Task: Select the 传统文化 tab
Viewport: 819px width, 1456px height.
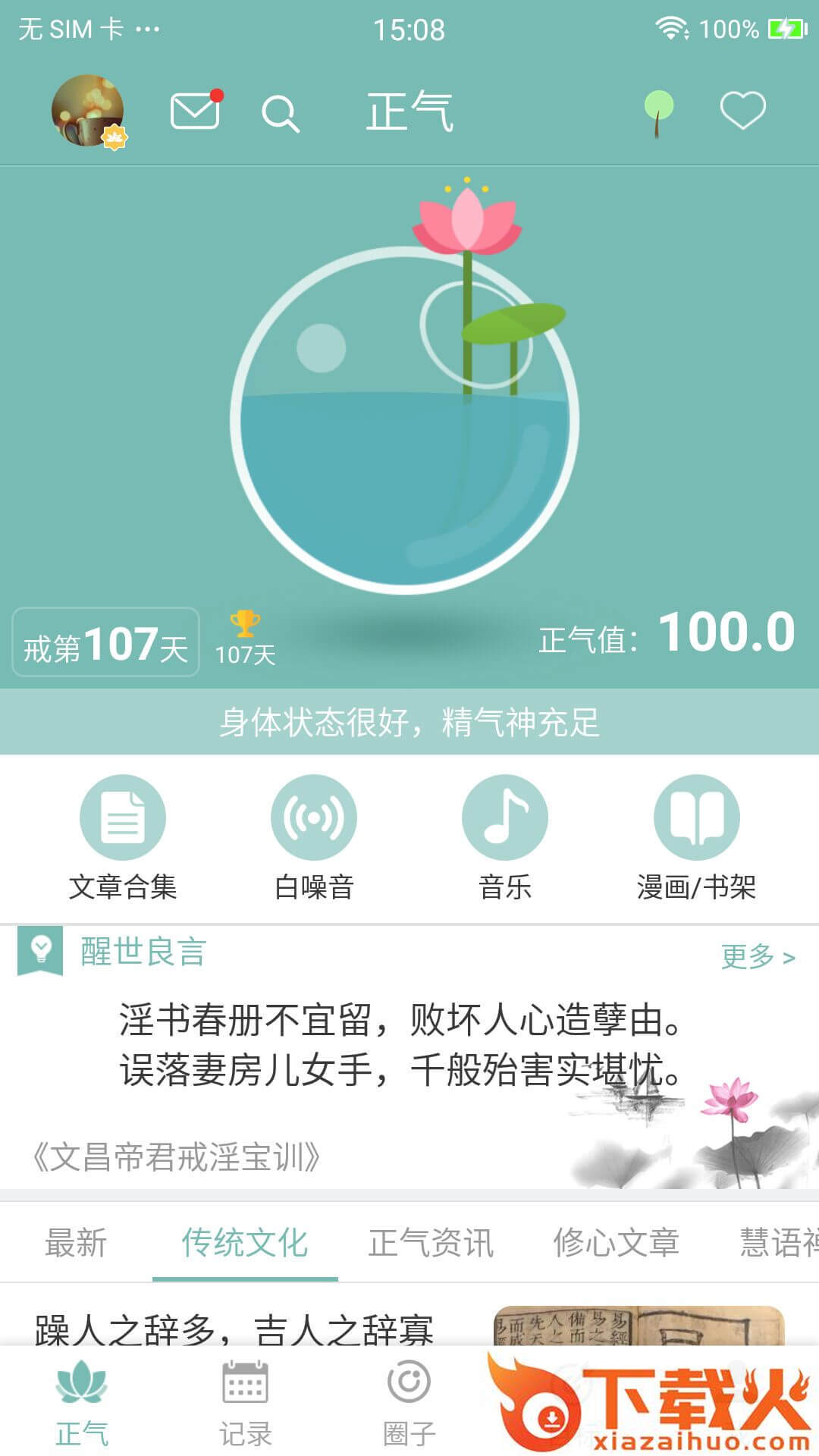Action: pos(245,1243)
